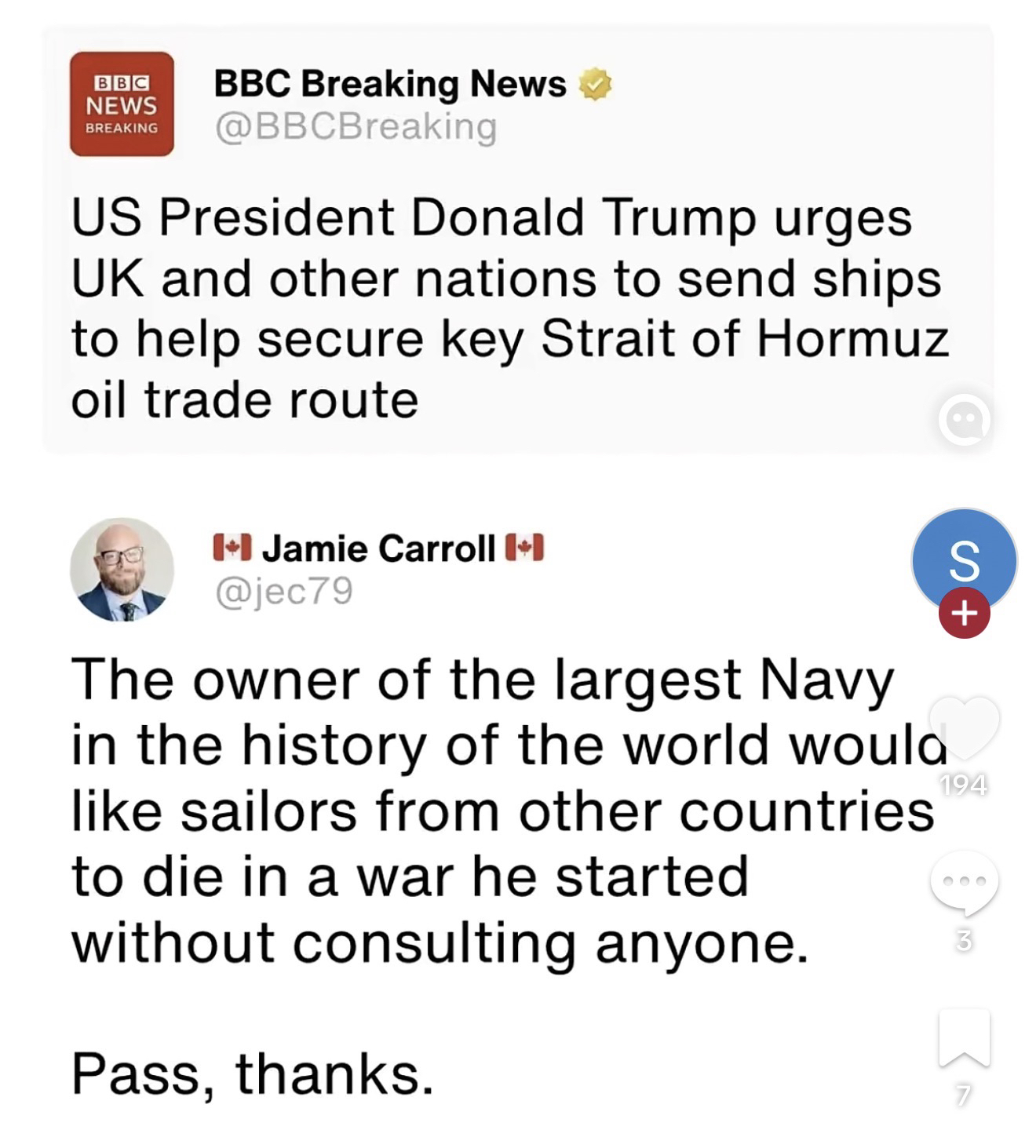Open the poster's profile avatar S
Screen dimensions: 1036x1148
tap(964, 559)
